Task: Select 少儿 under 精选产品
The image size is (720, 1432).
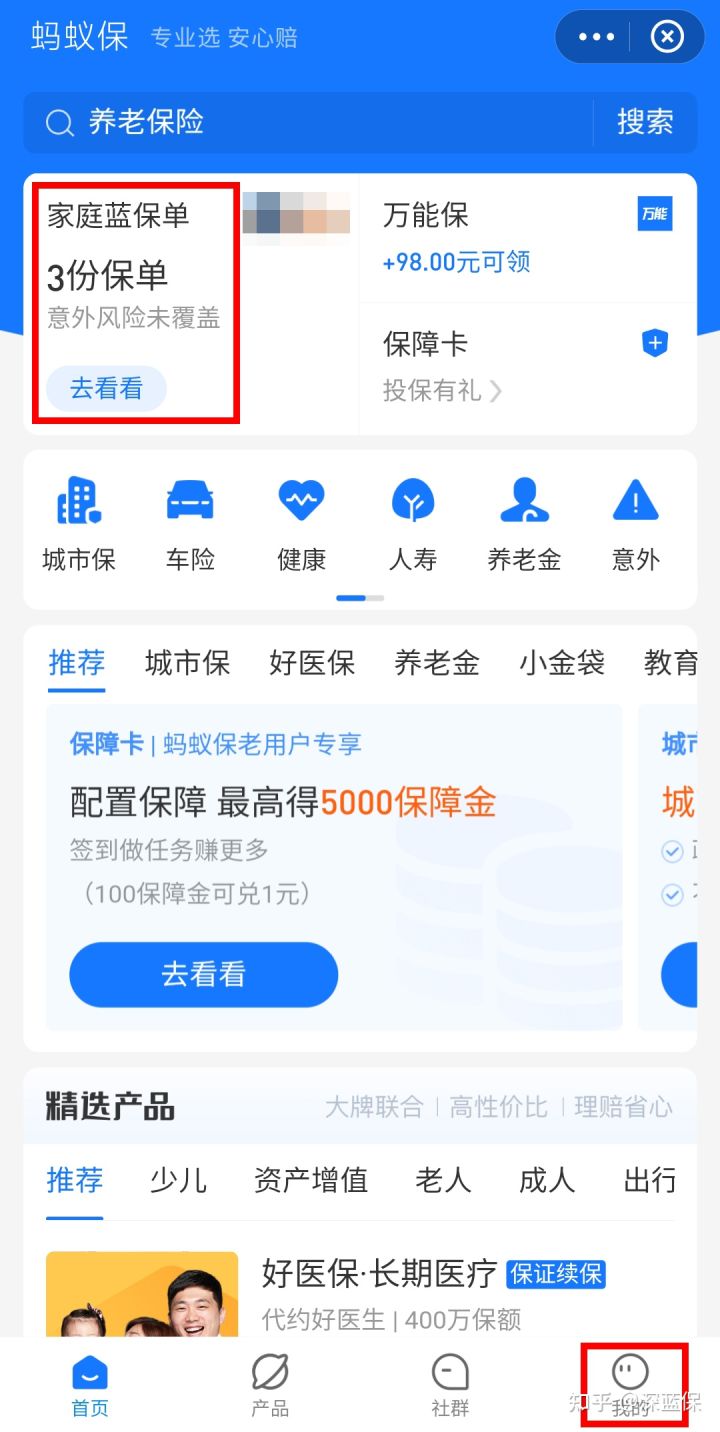Action: click(178, 1180)
